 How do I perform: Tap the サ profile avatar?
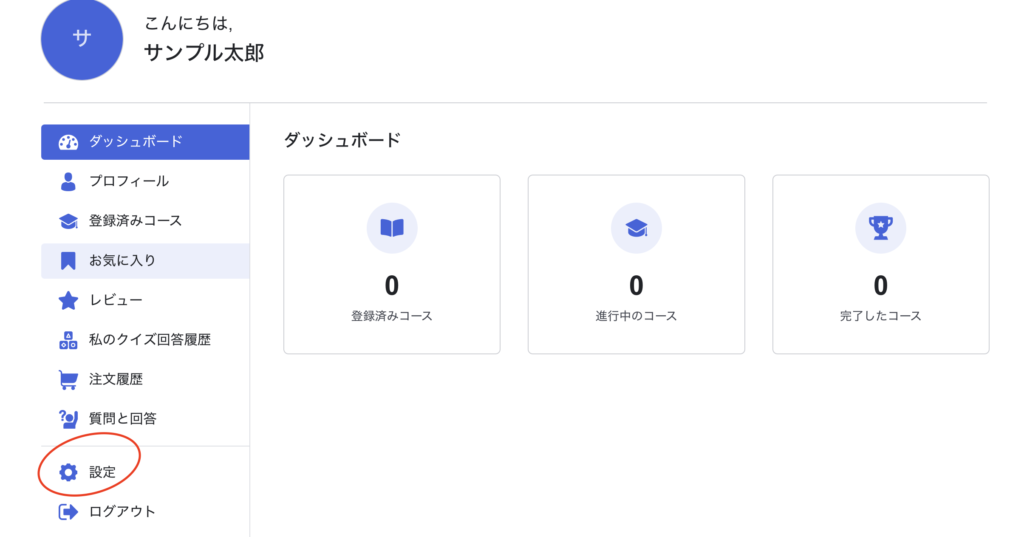coord(82,38)
